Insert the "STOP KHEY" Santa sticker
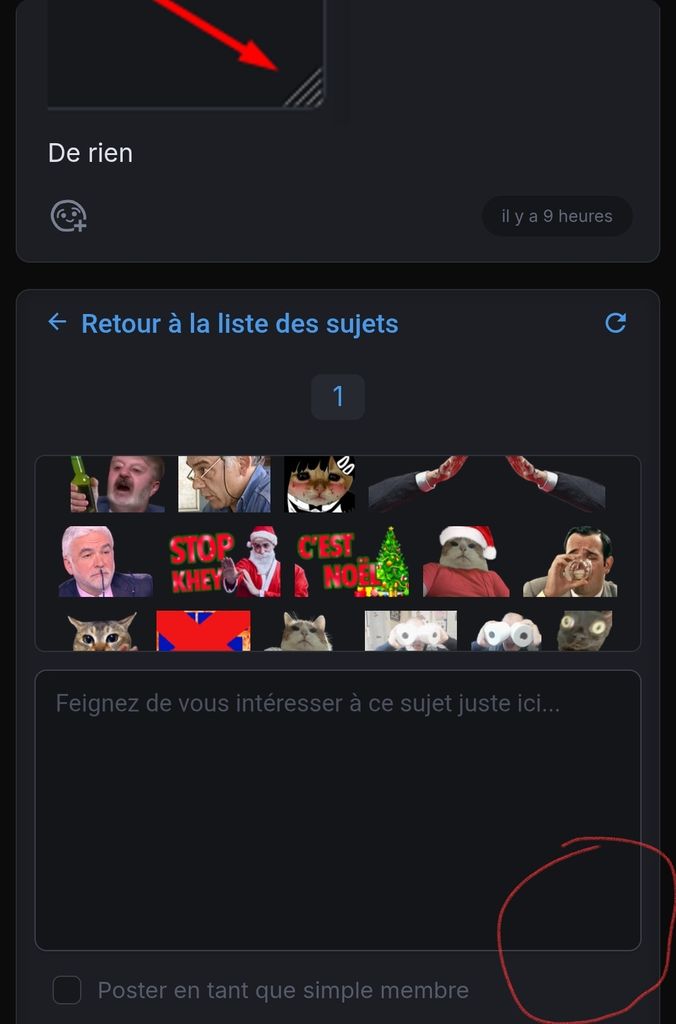676x1024 pixels. 224,561
